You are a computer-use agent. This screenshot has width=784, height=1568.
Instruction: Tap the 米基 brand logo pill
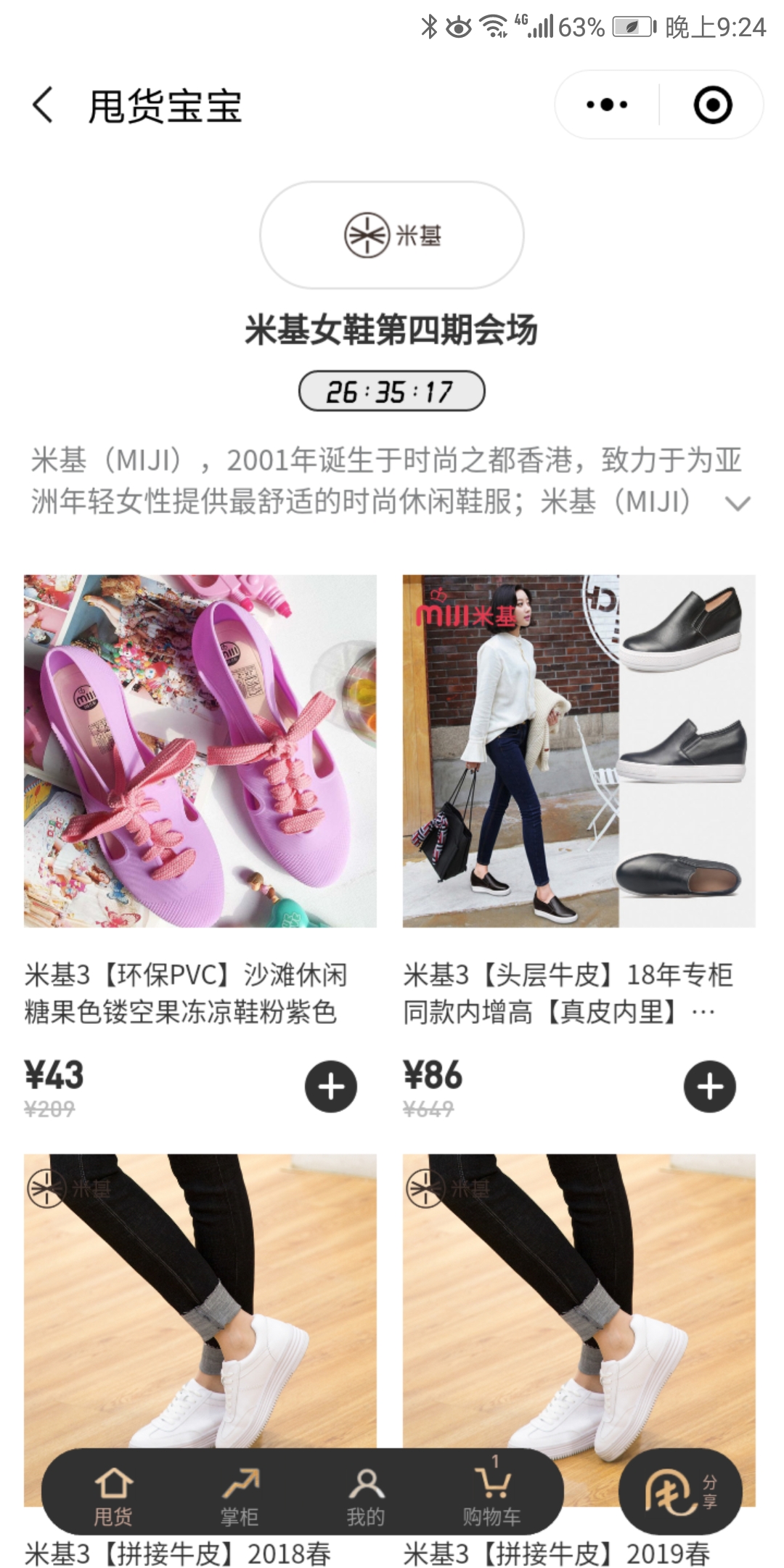coord(392,235)
